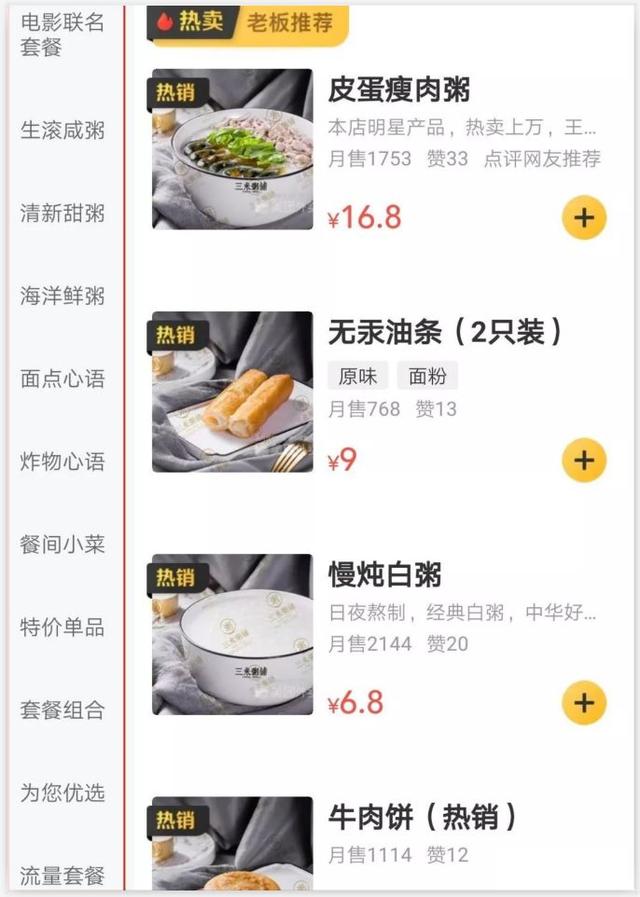Open the 餐间小菜 category

pyautogui.click(x=62, y=545)
